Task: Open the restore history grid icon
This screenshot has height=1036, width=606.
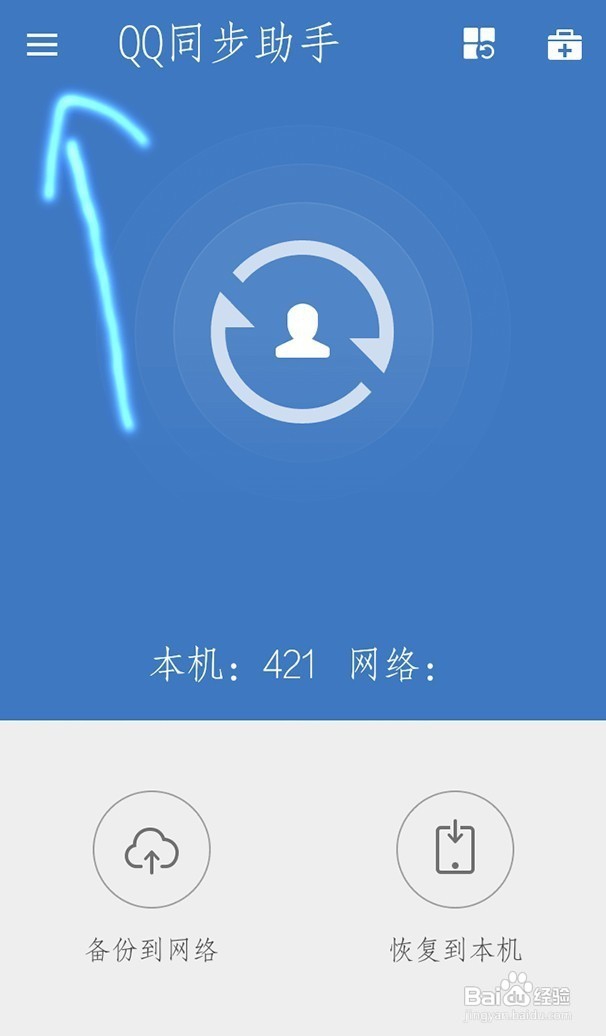Action: pos(478,44)
